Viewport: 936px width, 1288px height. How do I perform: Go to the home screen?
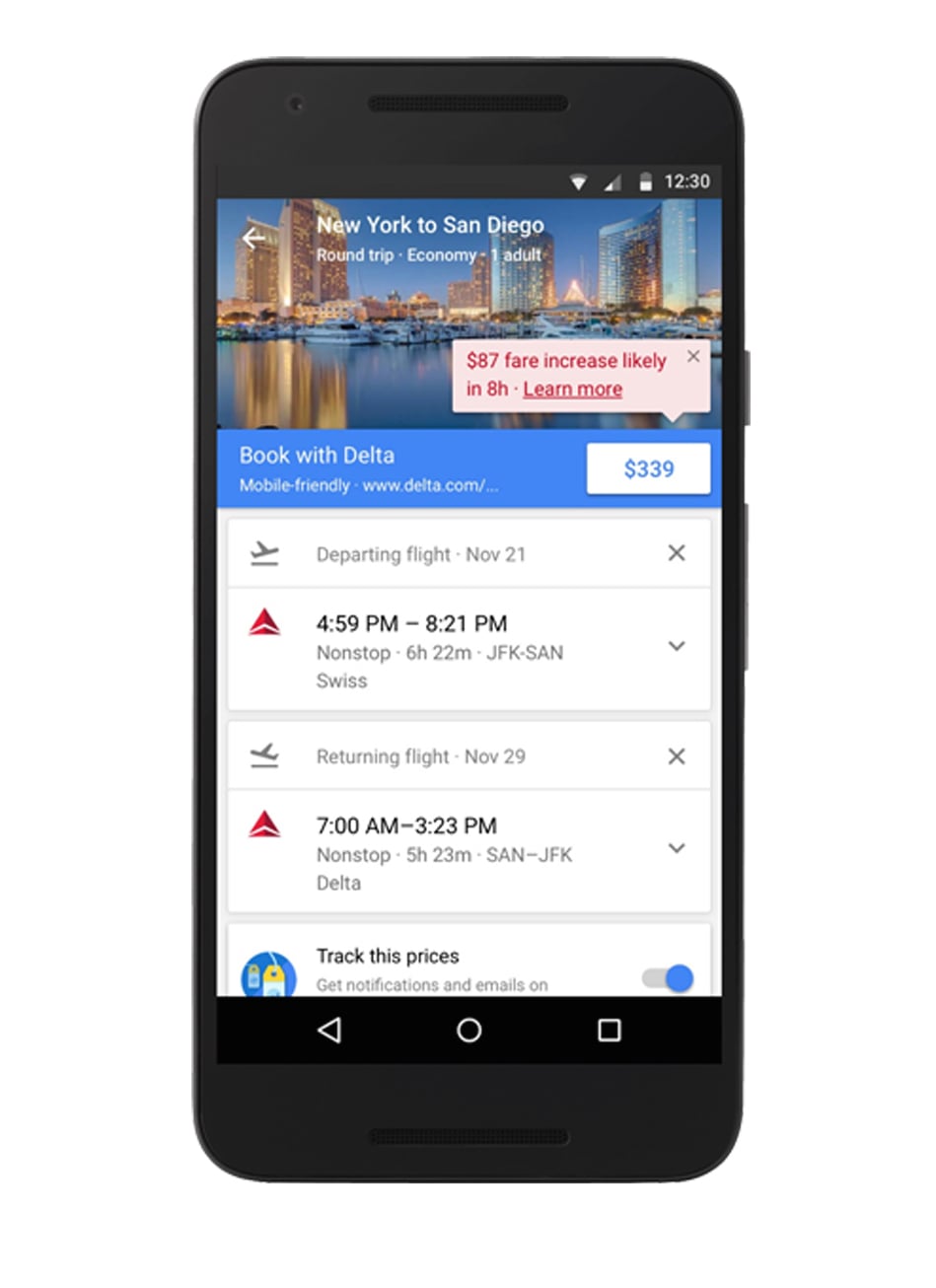[x=469, y=1030]
